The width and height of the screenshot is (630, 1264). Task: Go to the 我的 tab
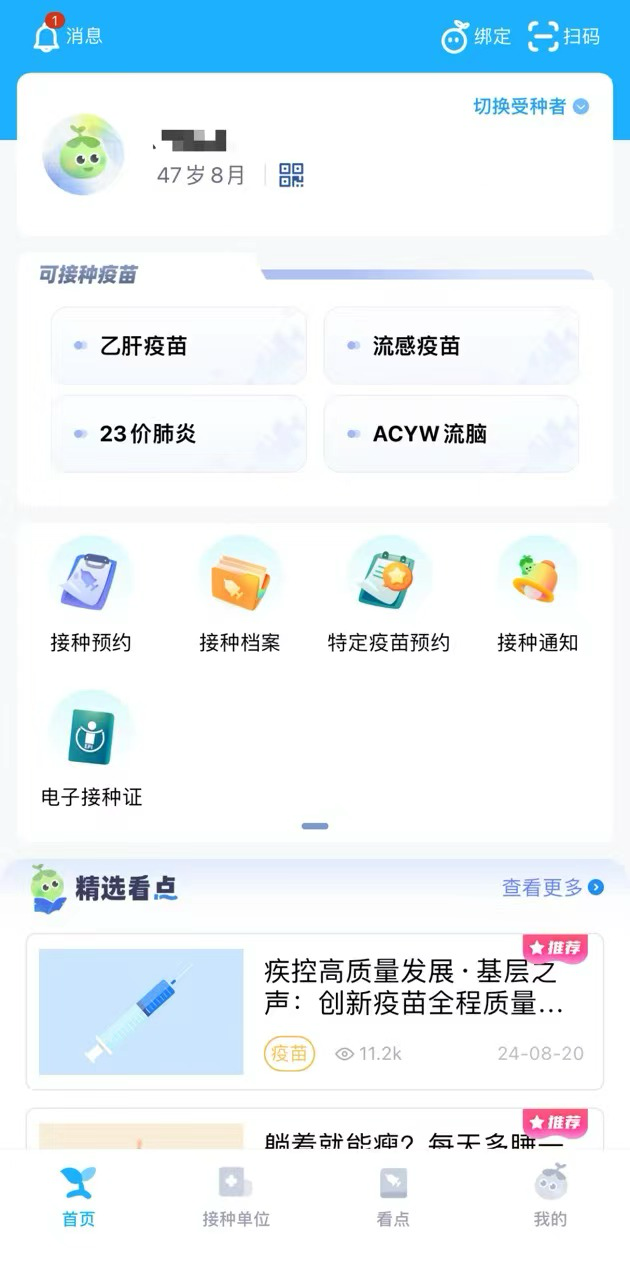(550, 1197)
